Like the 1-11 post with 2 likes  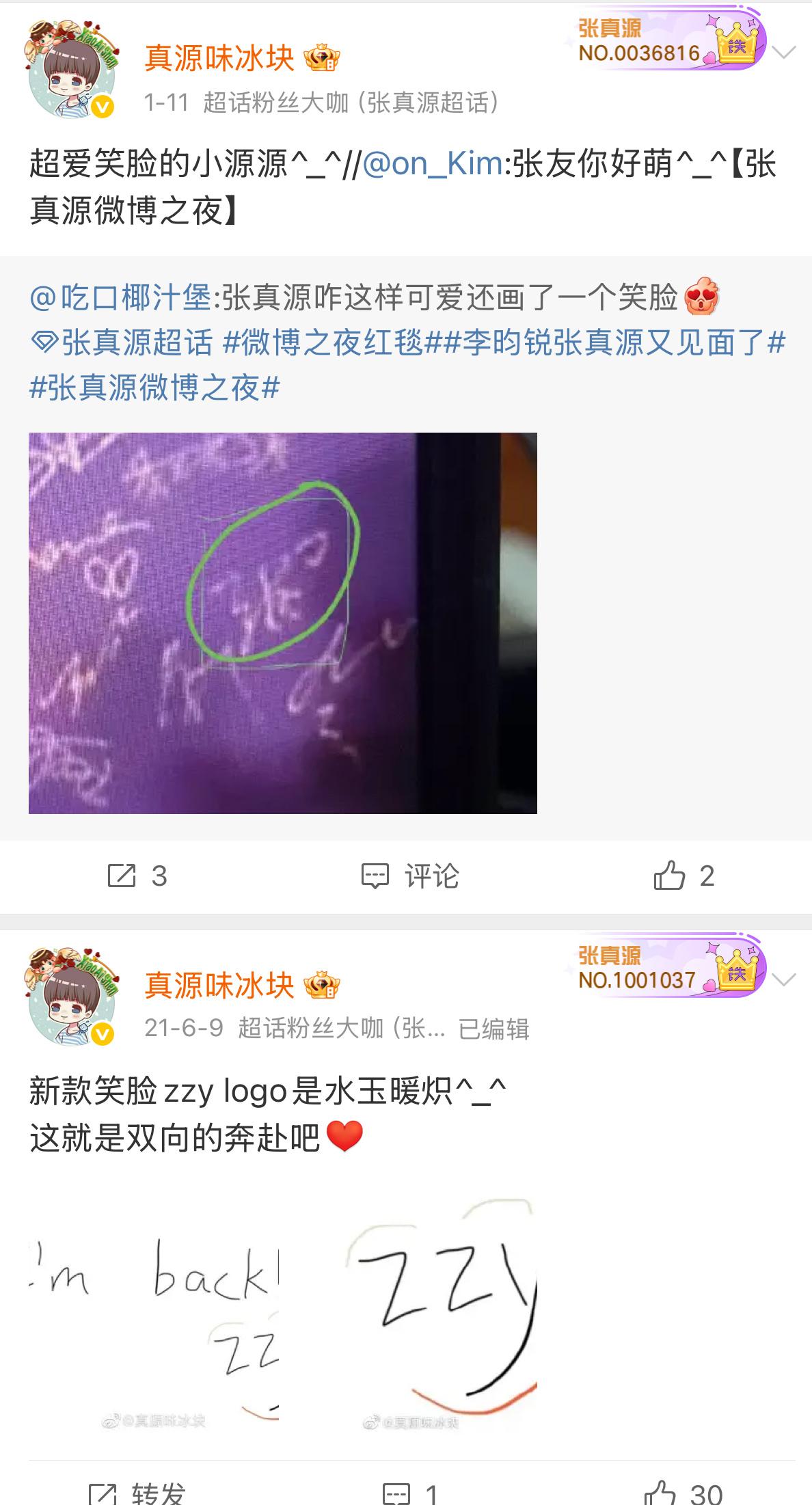[684, 876]
